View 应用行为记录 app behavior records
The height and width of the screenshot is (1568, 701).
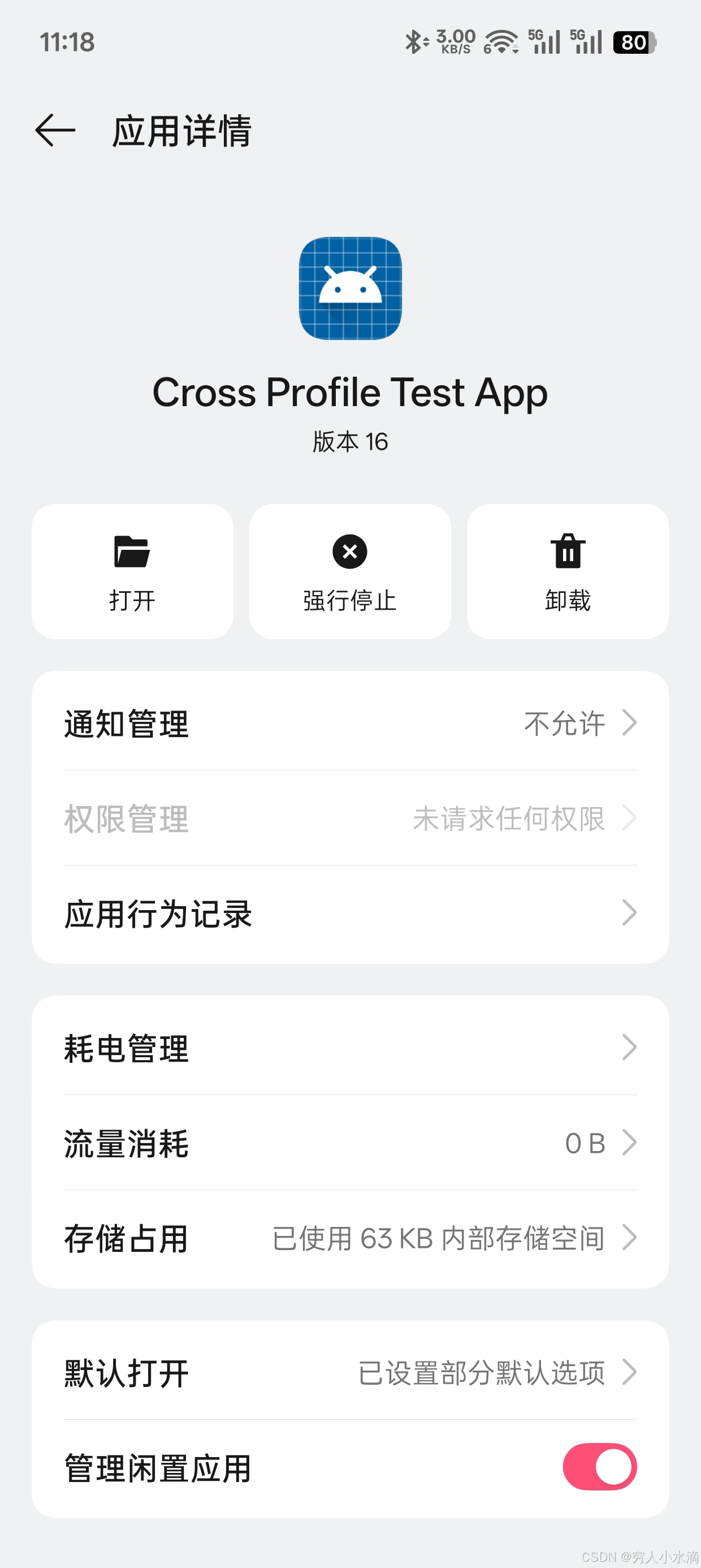coord(350,913)
